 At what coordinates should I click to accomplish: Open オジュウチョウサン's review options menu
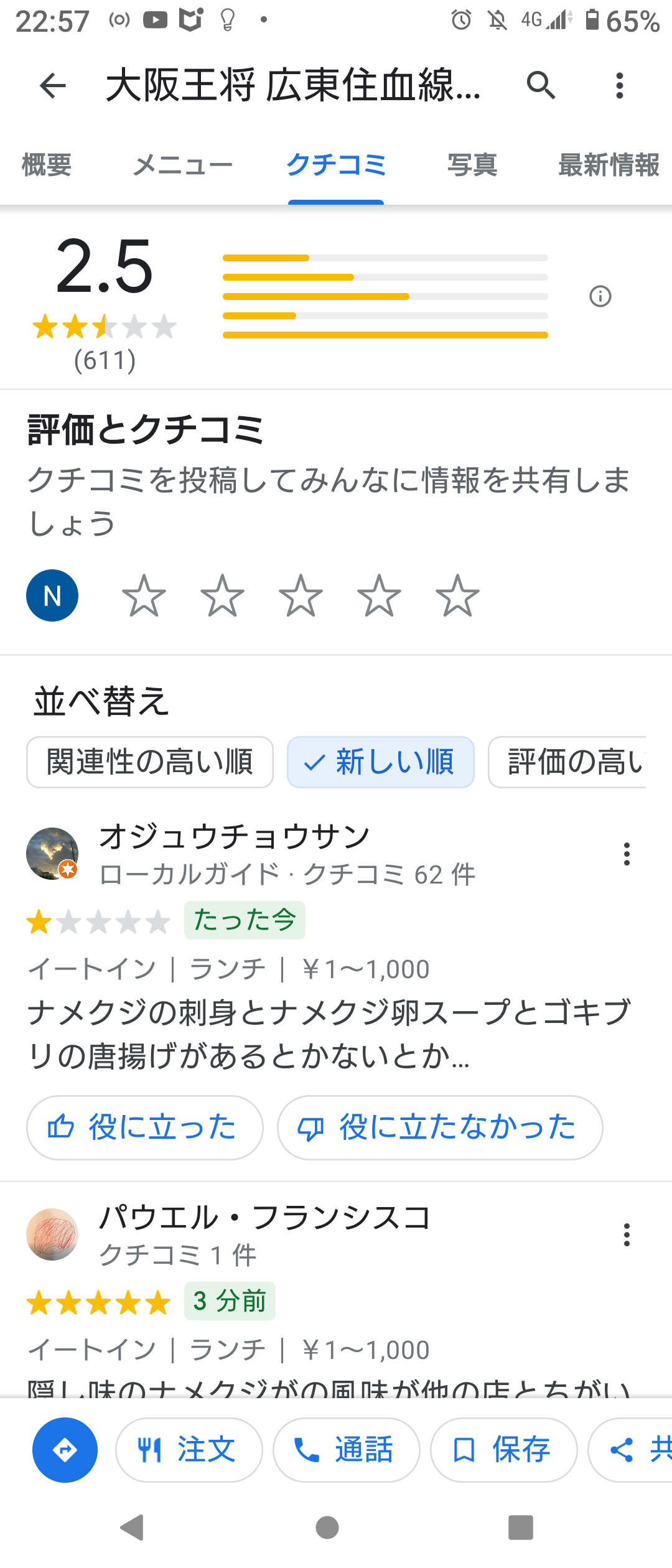tap(626, 854)
